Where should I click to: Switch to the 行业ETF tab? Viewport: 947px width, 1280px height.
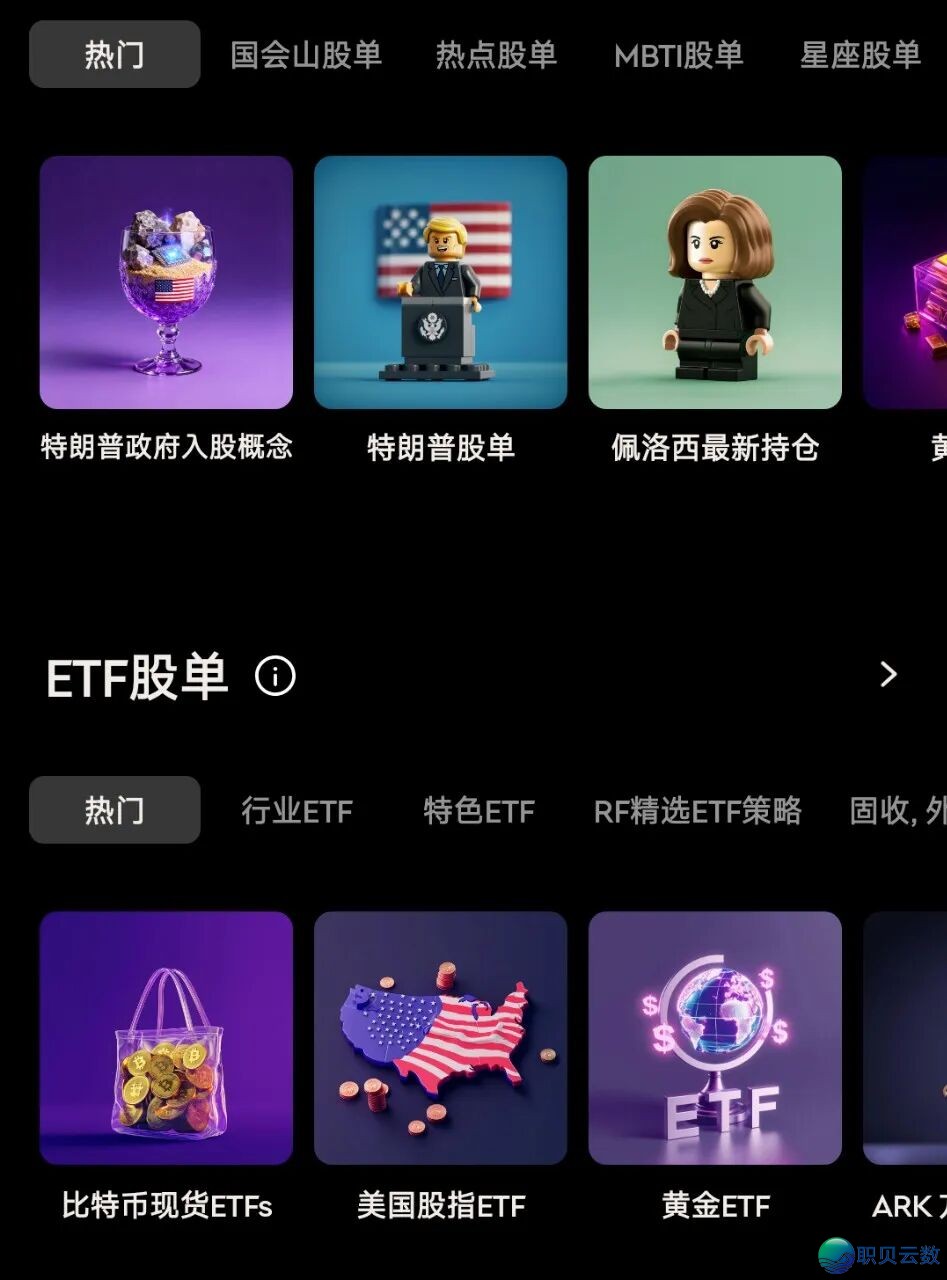click(297, 811)
